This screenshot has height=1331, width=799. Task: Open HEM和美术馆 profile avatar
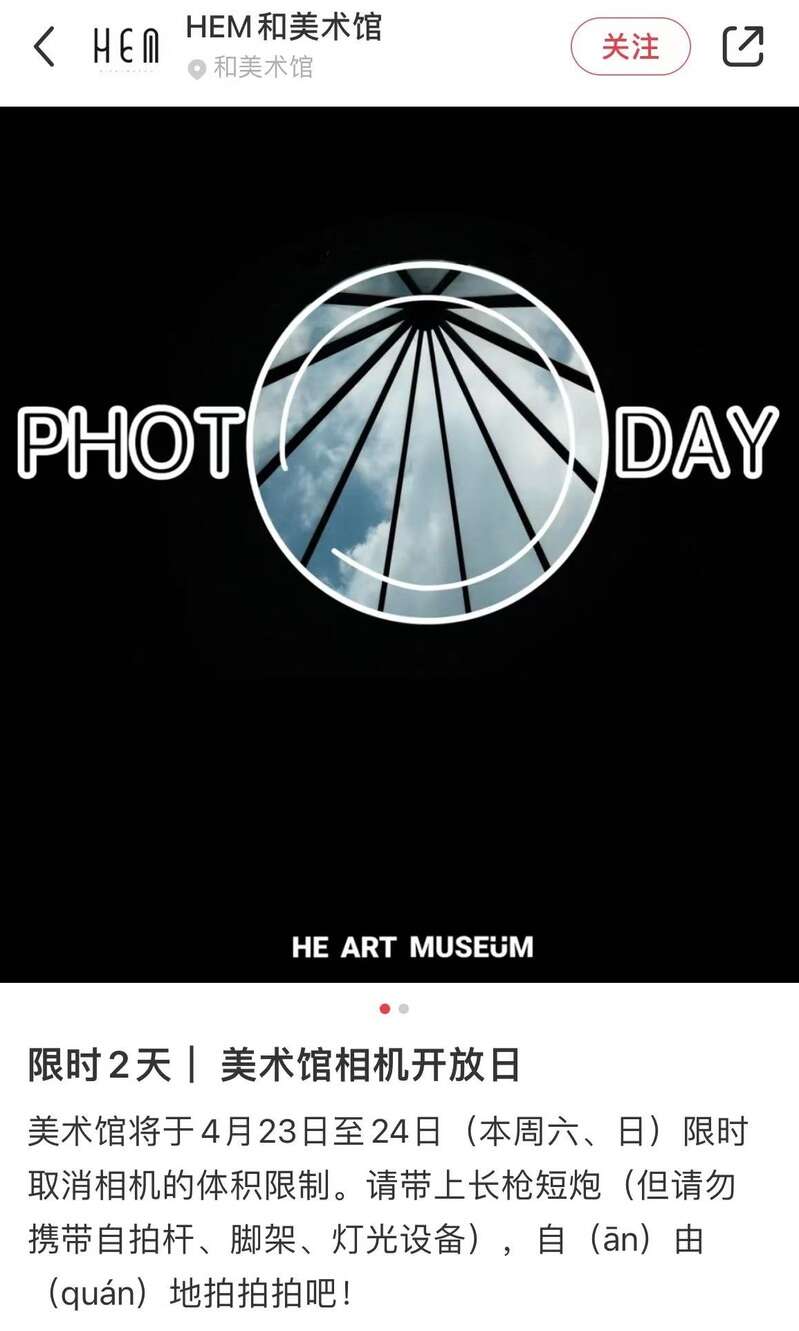point(126,47)
